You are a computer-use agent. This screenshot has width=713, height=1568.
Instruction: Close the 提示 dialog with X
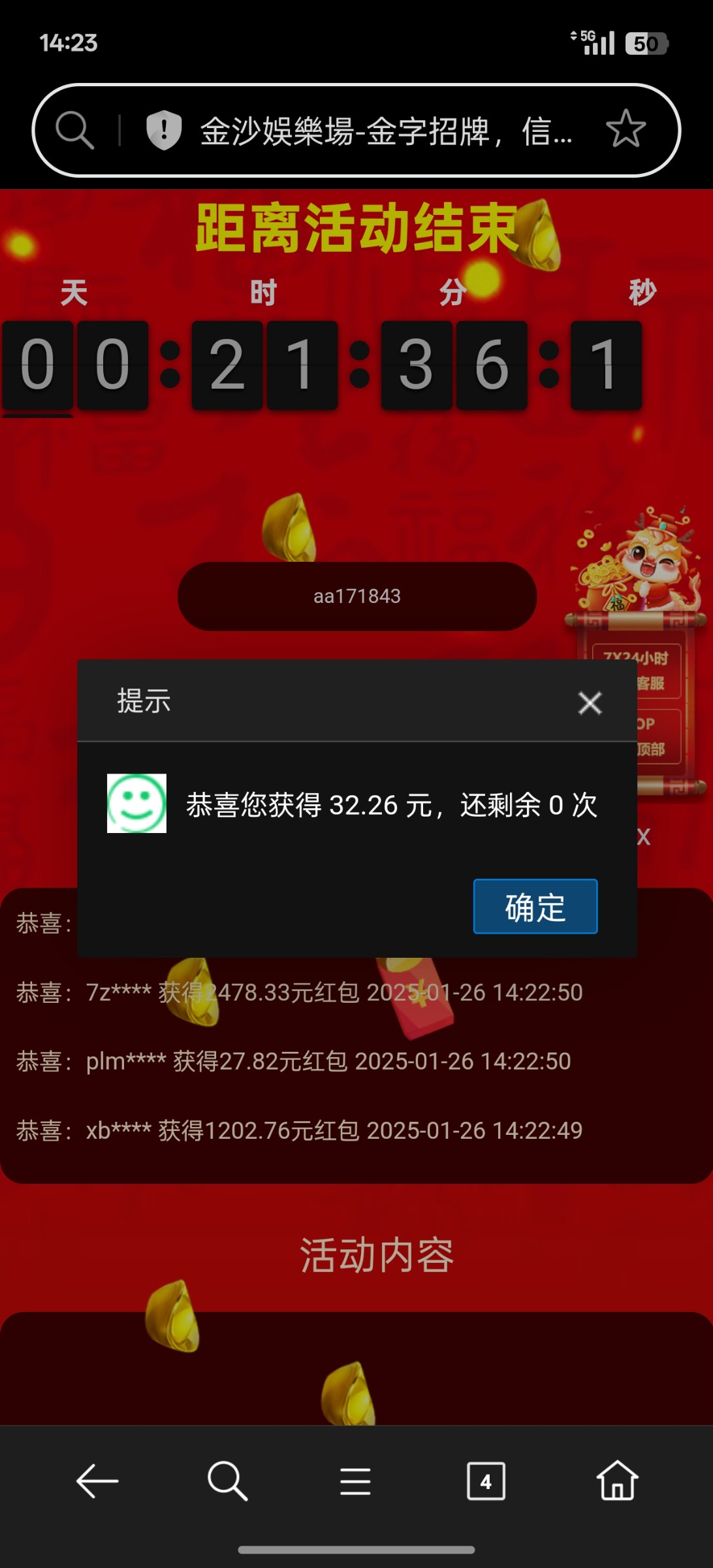click(x=590, y=703)
